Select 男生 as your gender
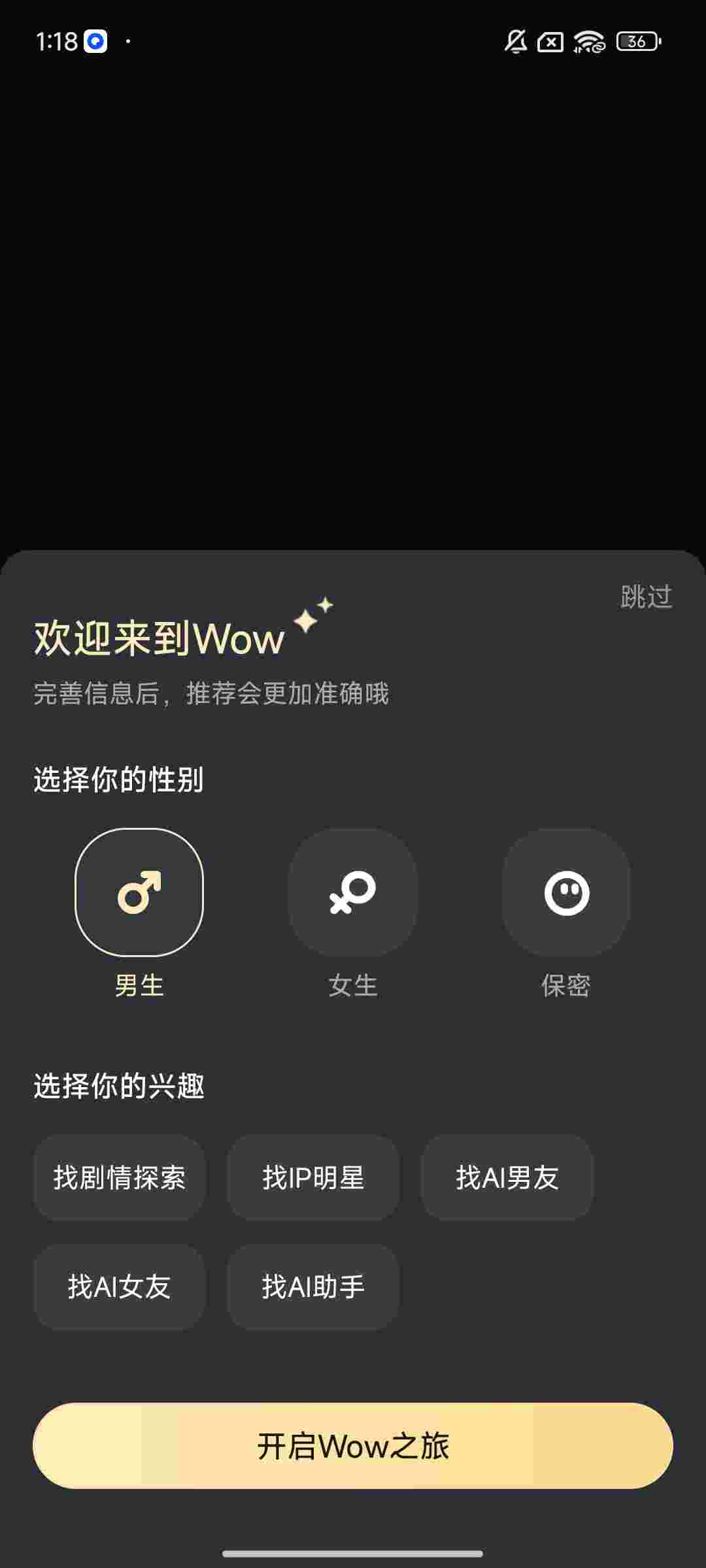Viewport: 706px width, 1568px height. [139, 892]
